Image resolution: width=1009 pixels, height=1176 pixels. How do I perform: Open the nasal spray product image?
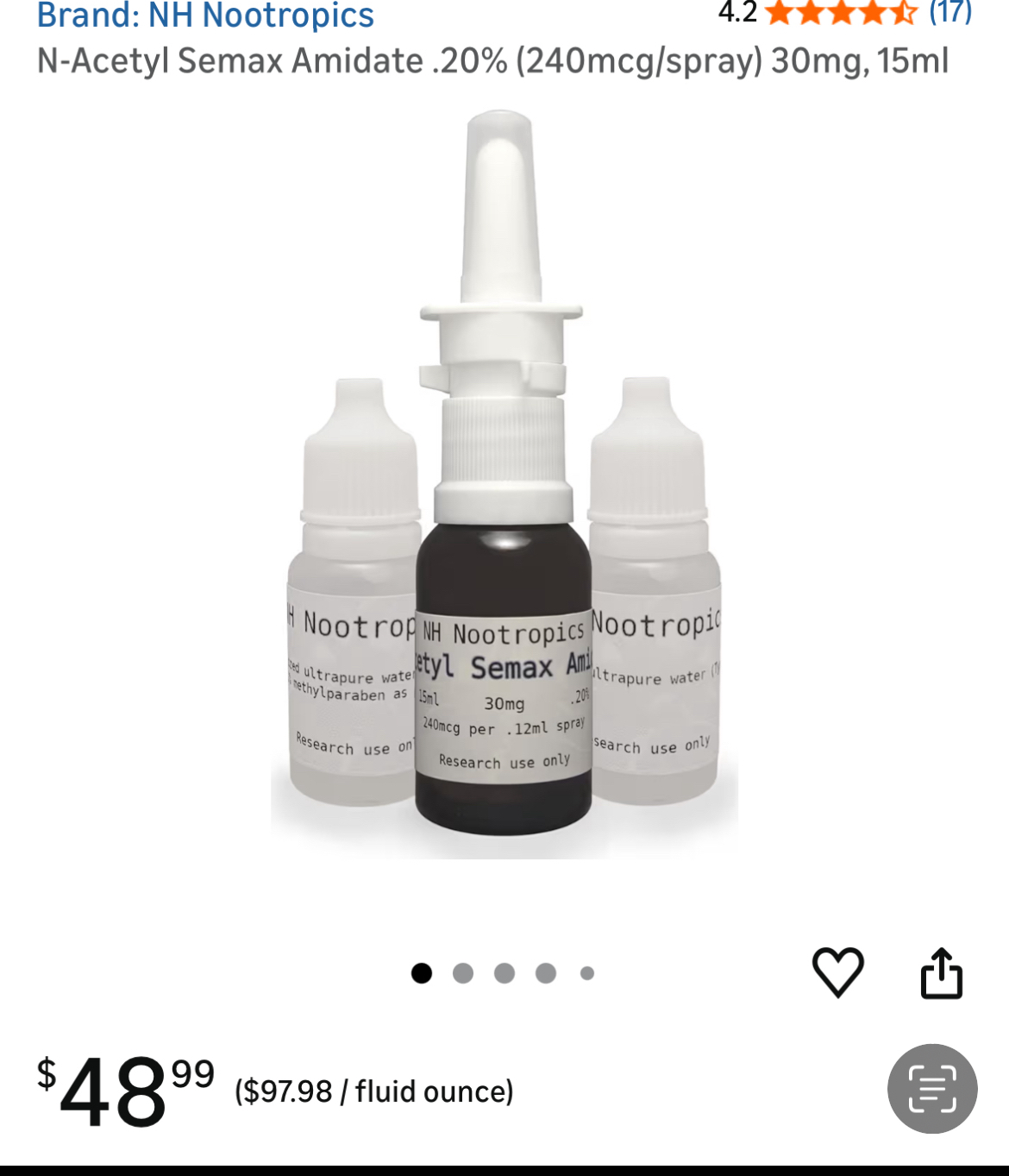[504, 483]
